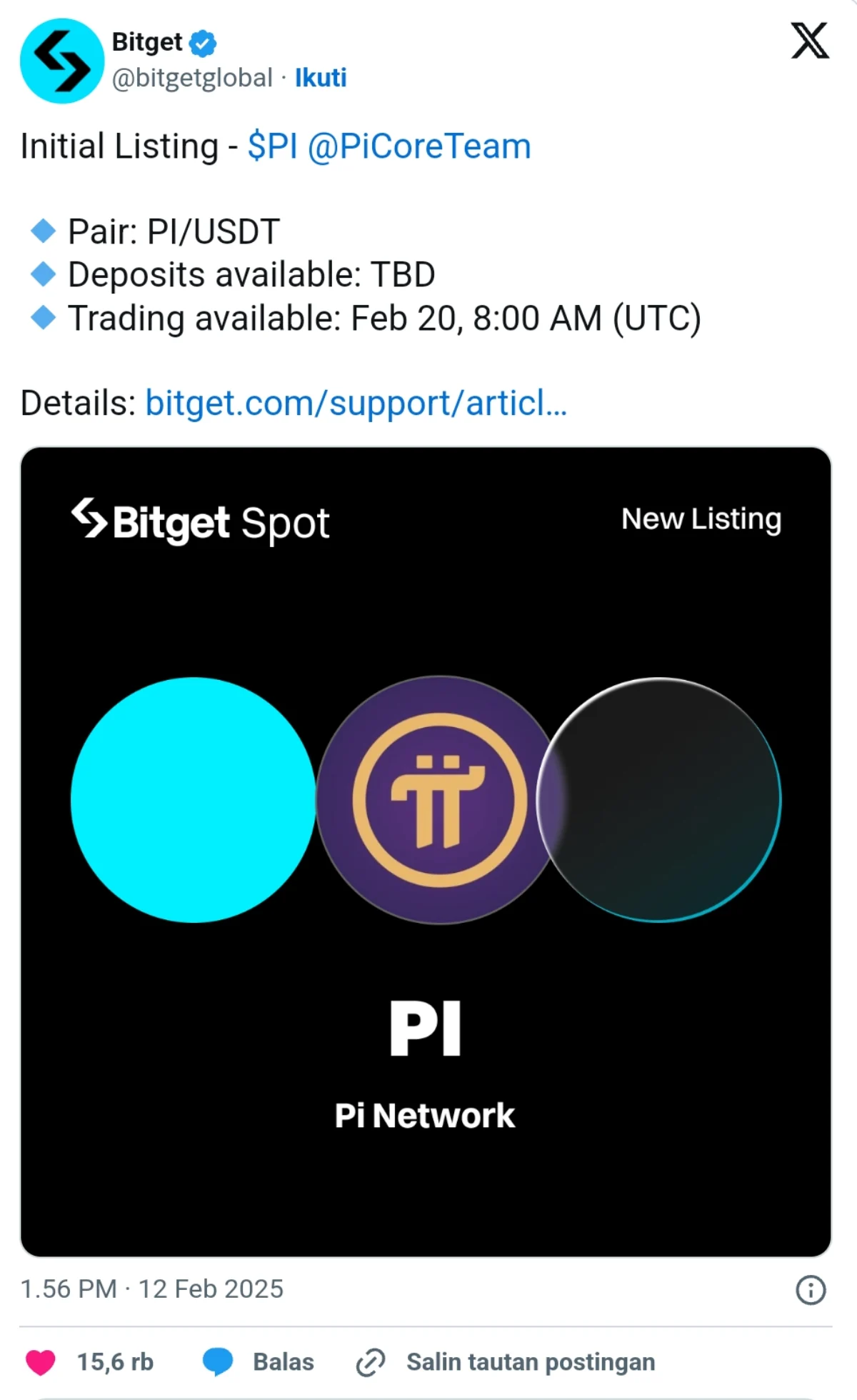Click the 15,6 rb like count

115,1361
